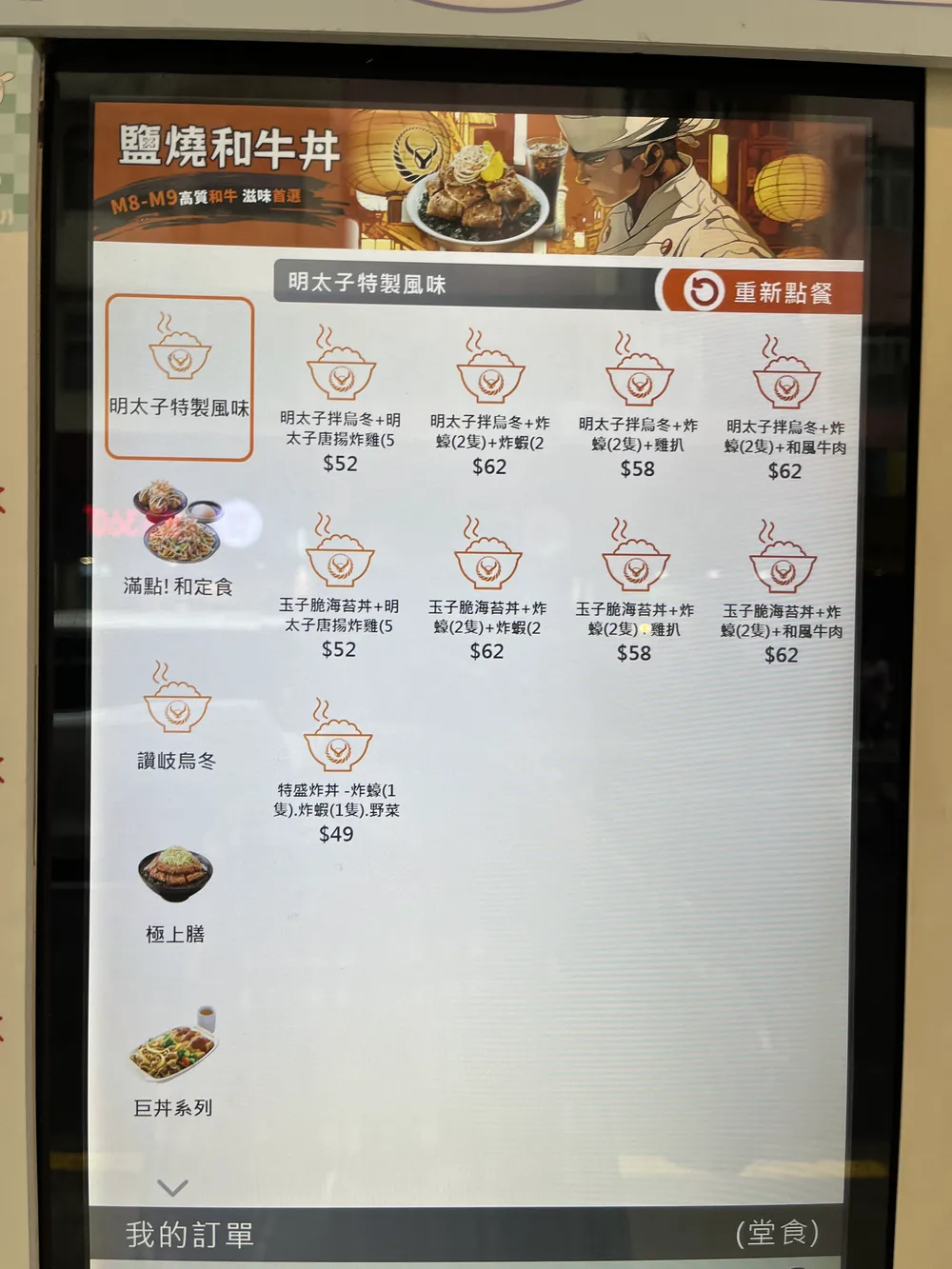
Task: Switch to the 滿點! 和定食 category
Action: pyautogui.click(x=179, y=539)
